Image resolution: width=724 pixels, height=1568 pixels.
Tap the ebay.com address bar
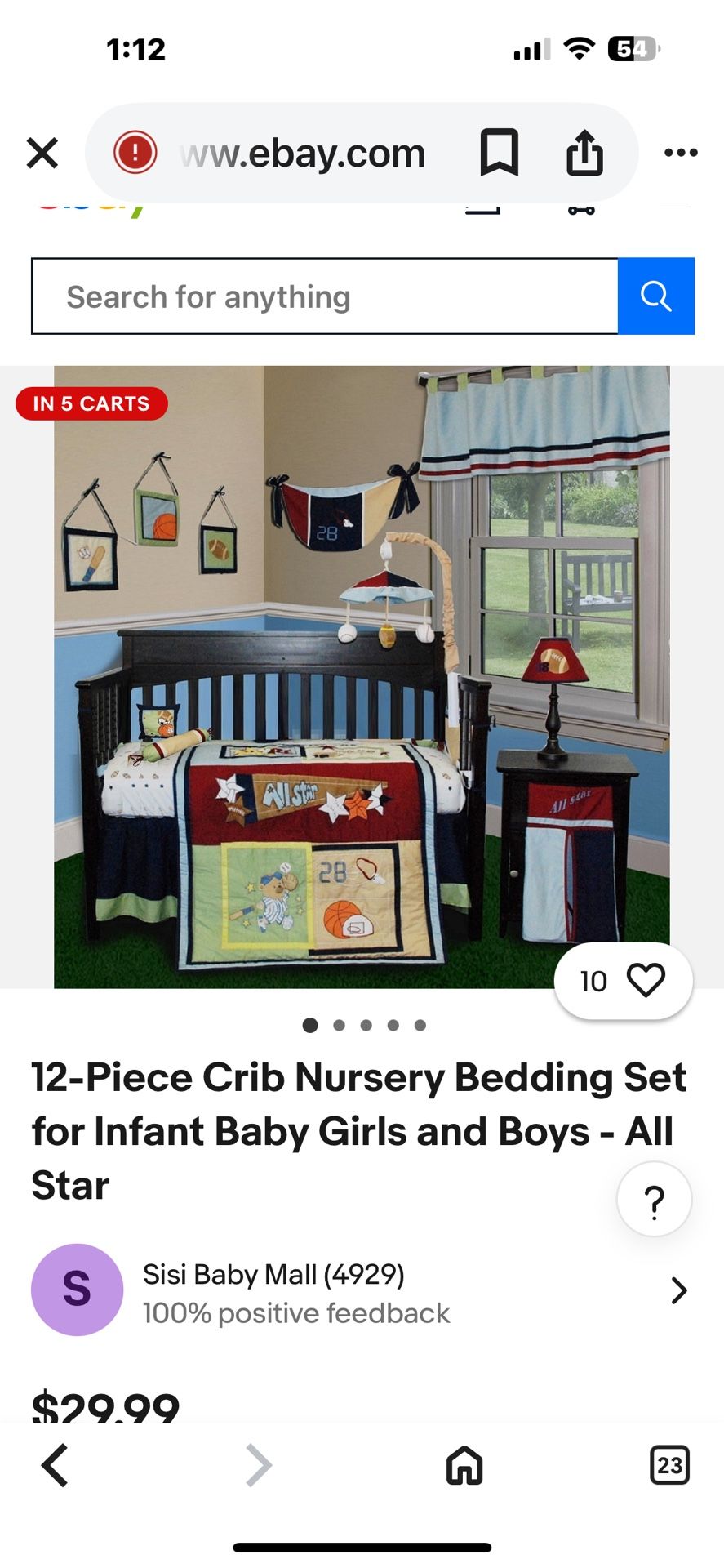click(x=302, y=153)
